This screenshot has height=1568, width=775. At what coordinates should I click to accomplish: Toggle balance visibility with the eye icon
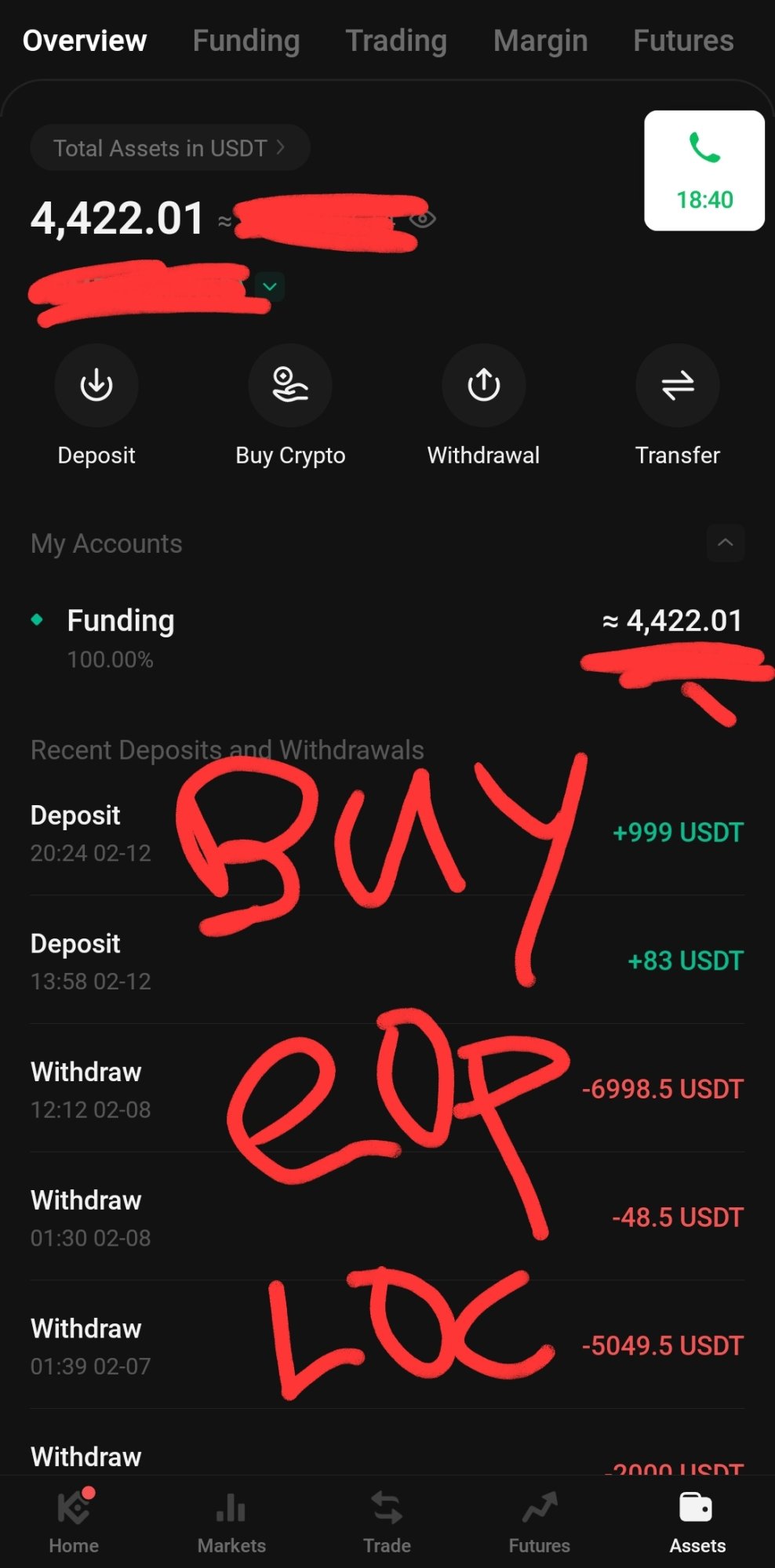point(424,219)
